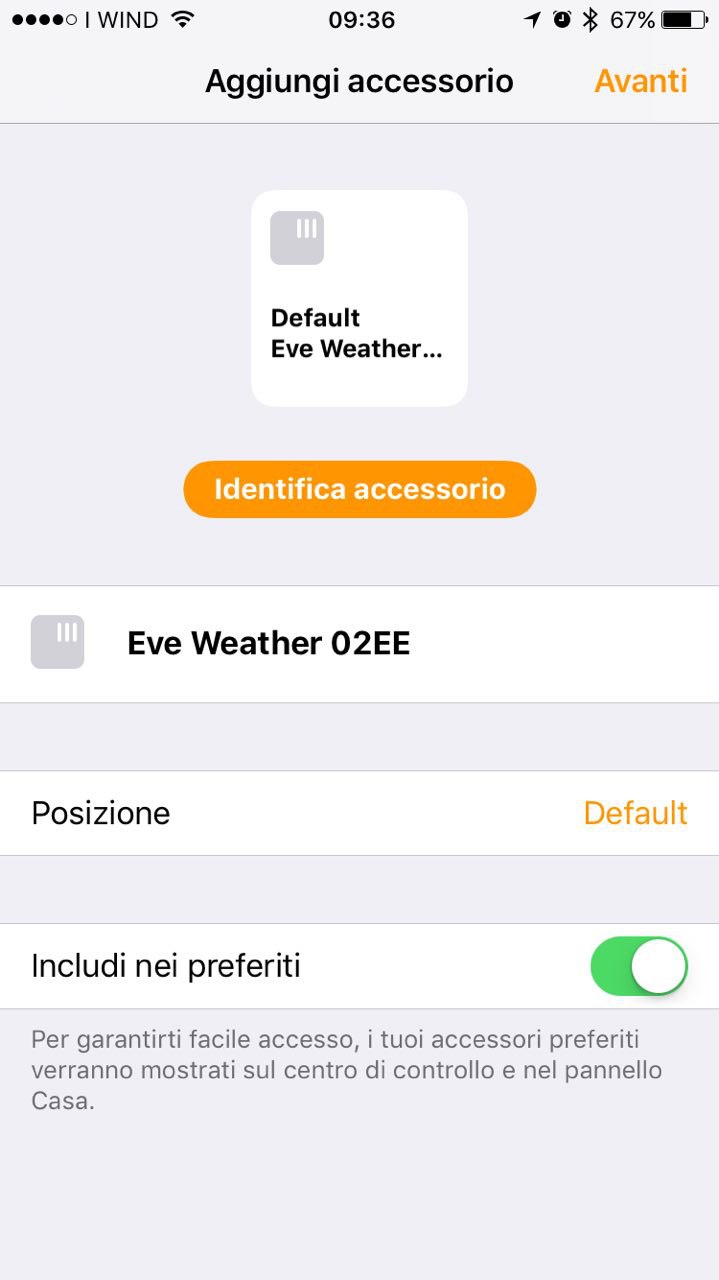This screenshot has width=719, height=1280.
Task: Disable the Includi nei preferiti switch
Action: tap(639, 966)
